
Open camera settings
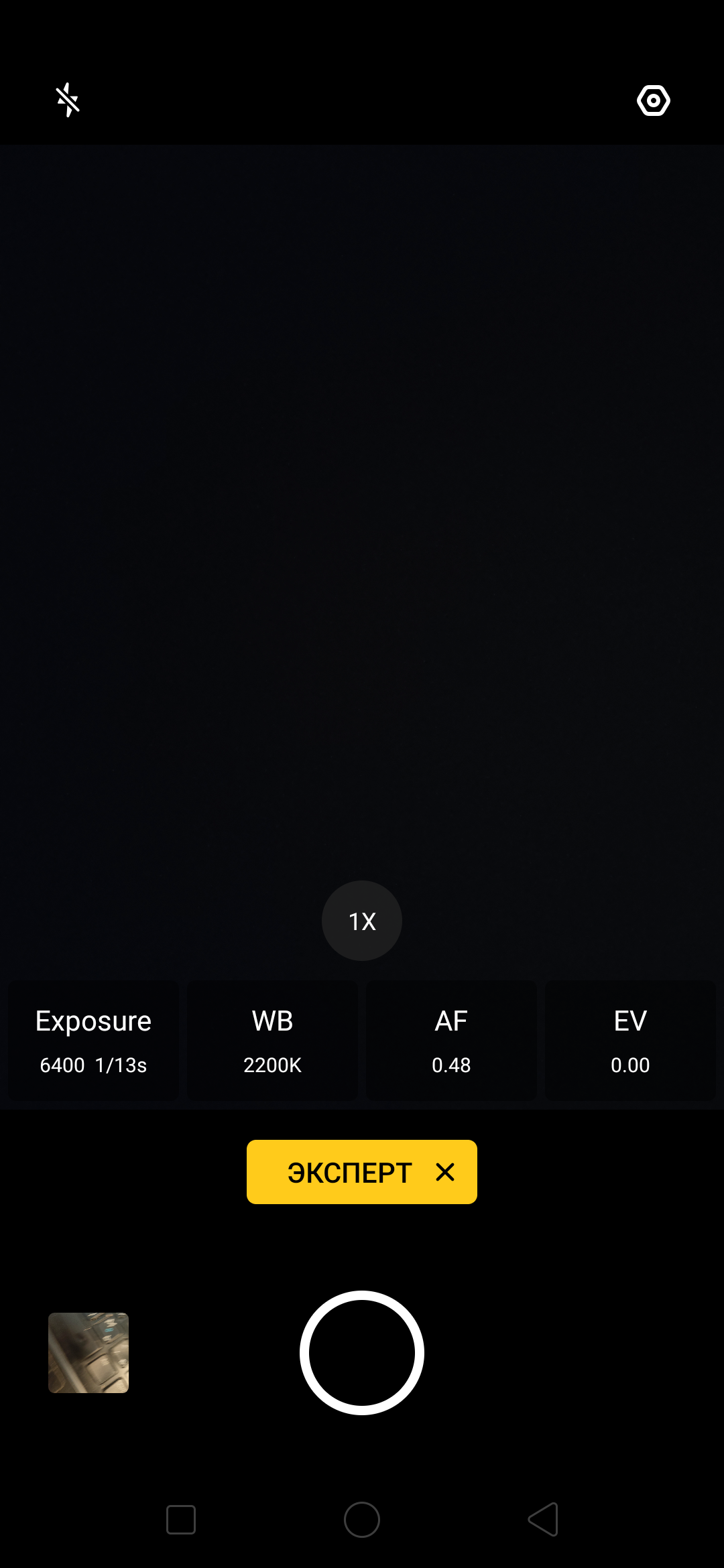pos(653,101)
